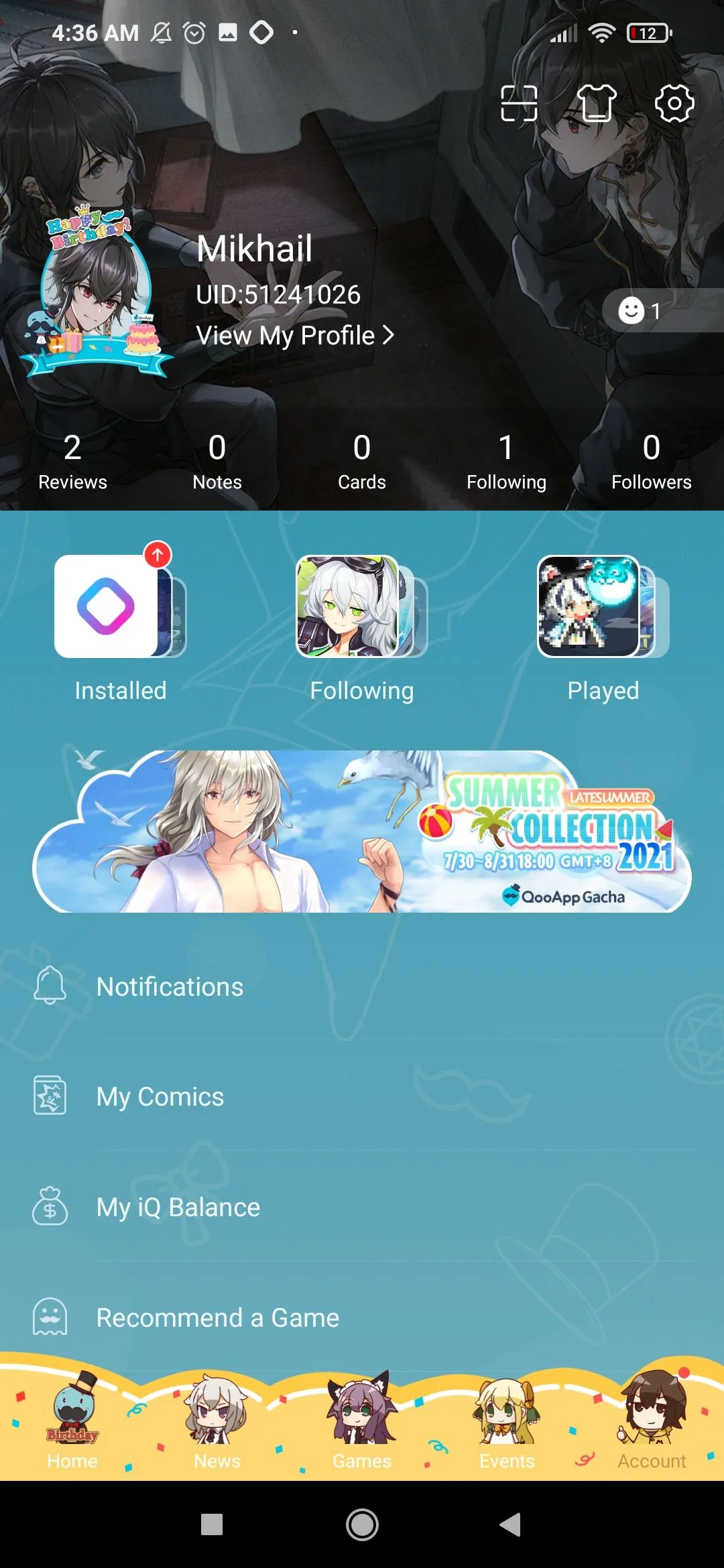Open My Comics row

coord(362,1096)
